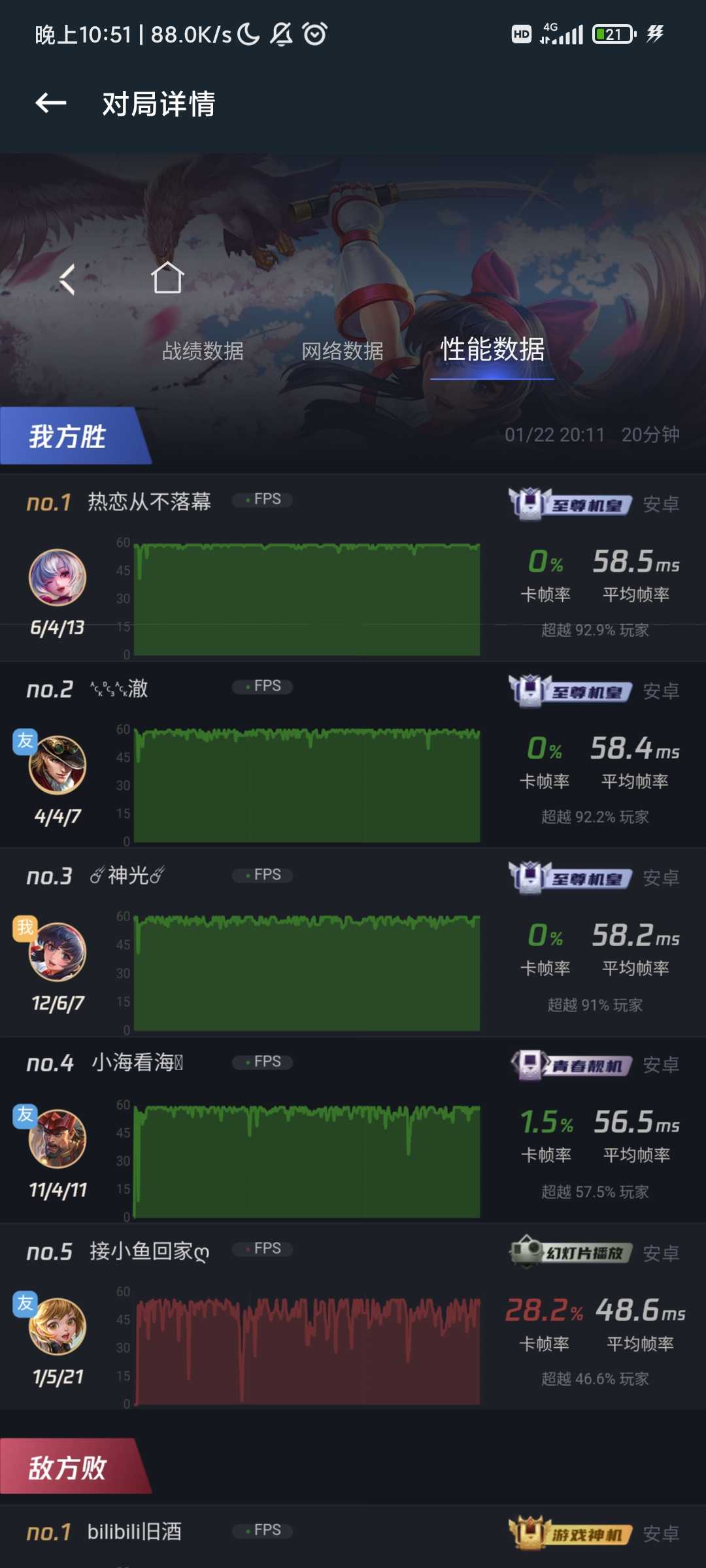Toggle FPS chip for 接小鱼回家

262,1249
